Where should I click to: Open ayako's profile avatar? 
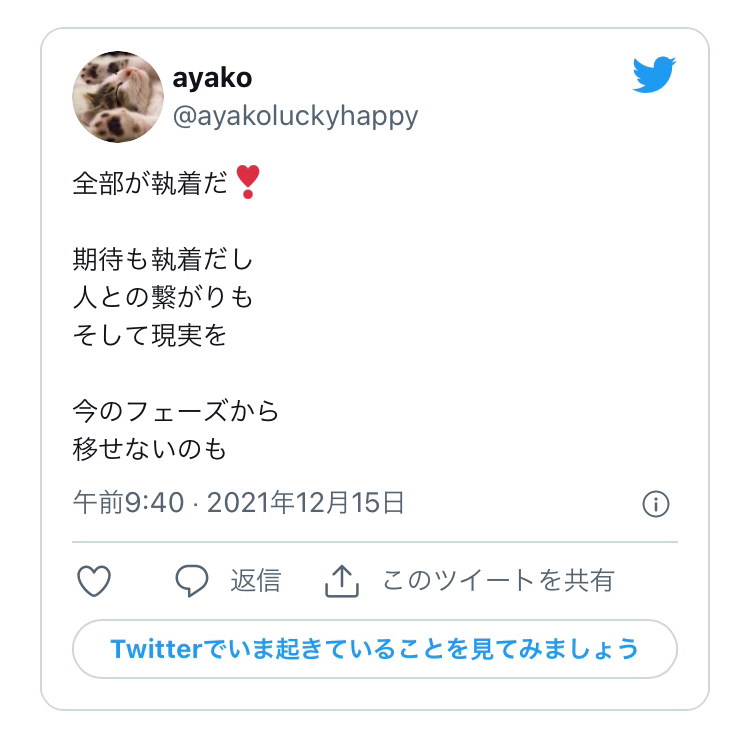point(118,97)
